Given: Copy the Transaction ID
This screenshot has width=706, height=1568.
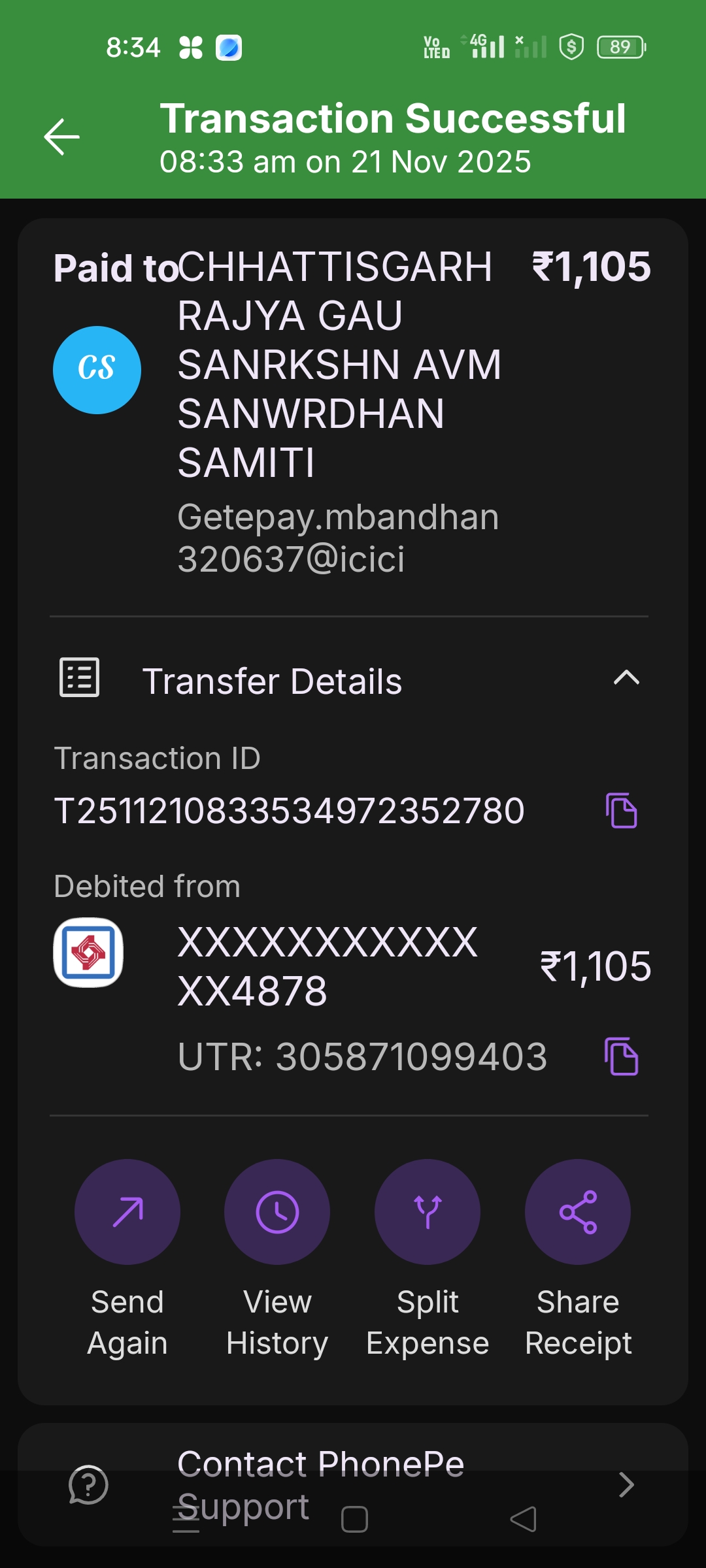Looking at the screenshot, I should (621, 811).
